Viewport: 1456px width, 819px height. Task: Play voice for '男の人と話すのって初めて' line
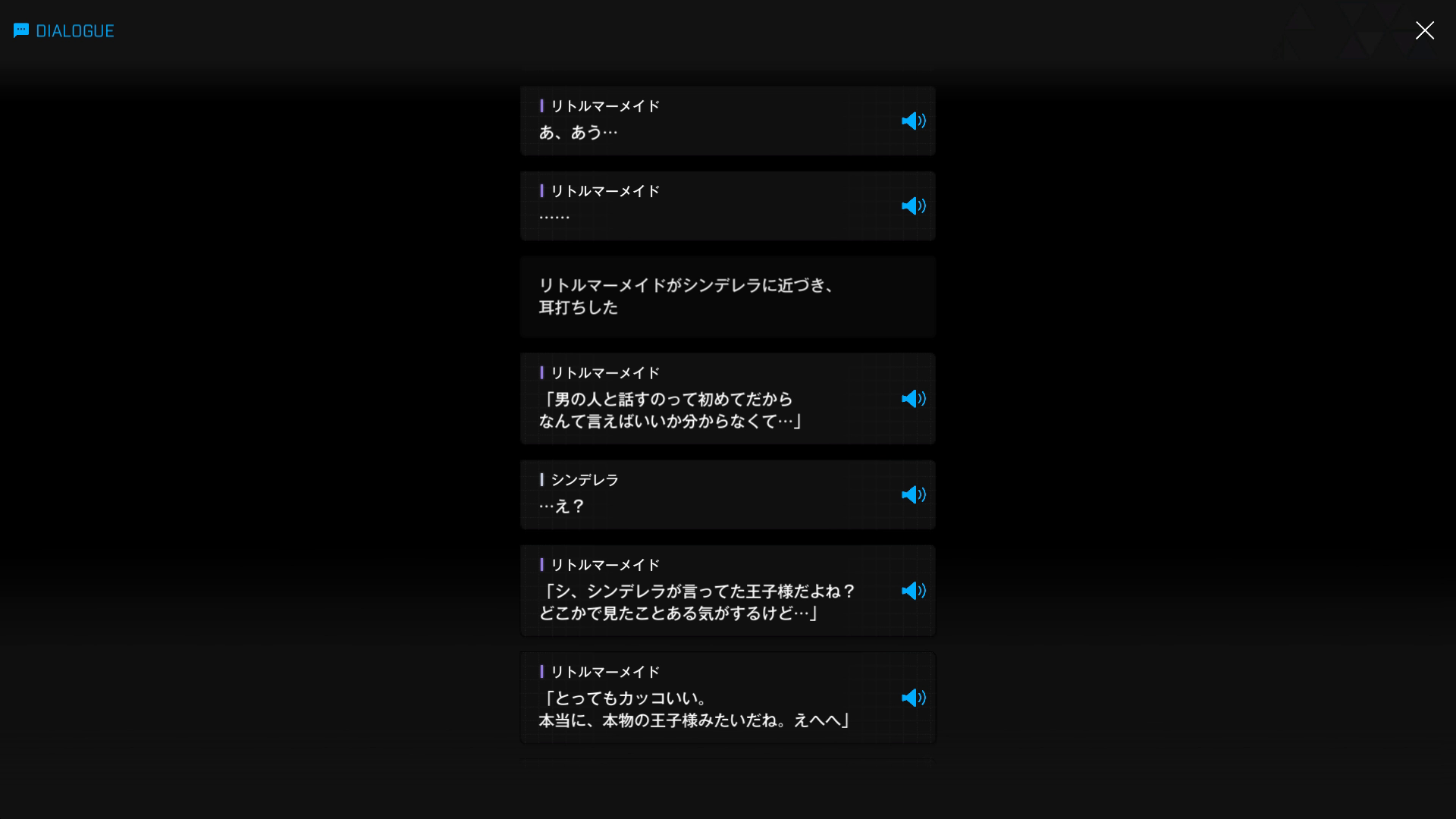coord(913,399)
